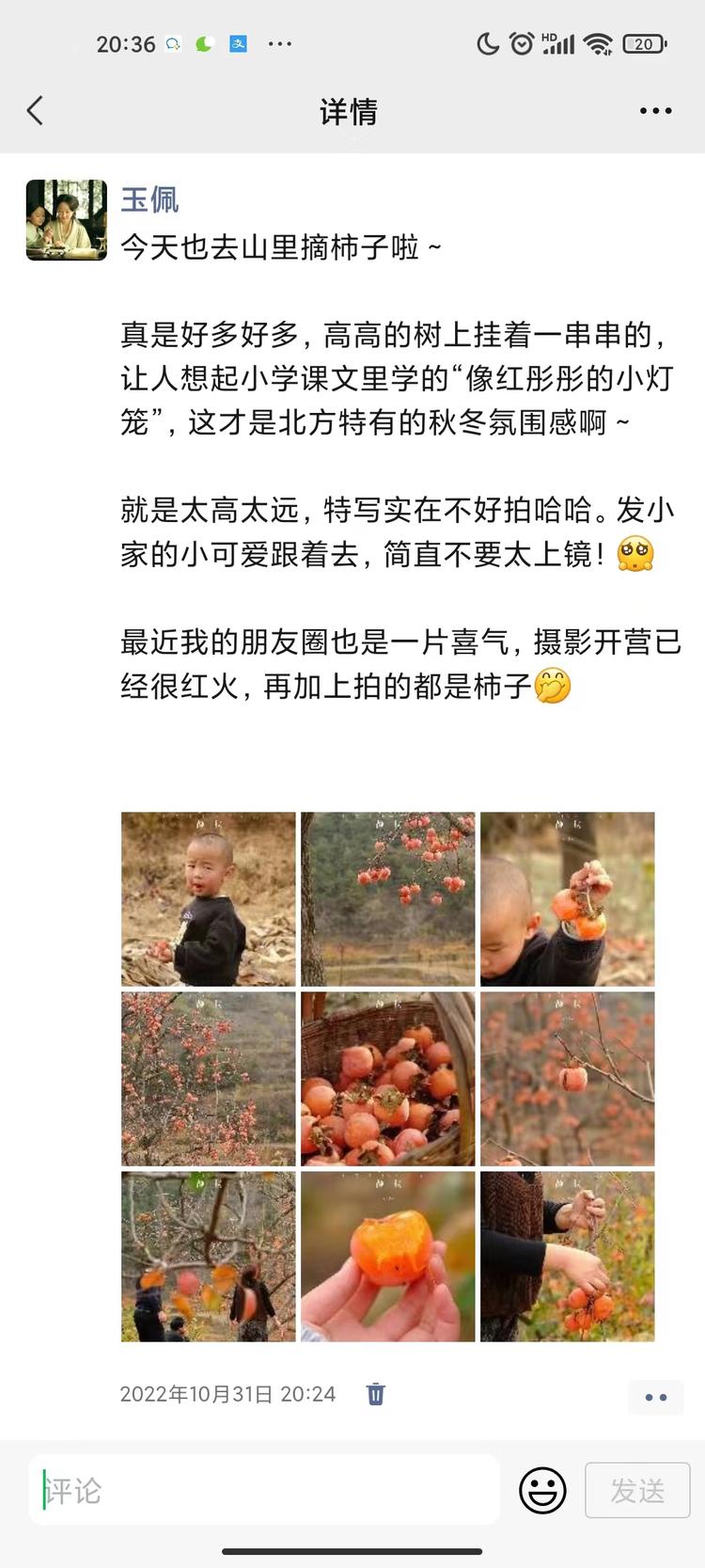Tap the 发送 send button

[637, 1490]
